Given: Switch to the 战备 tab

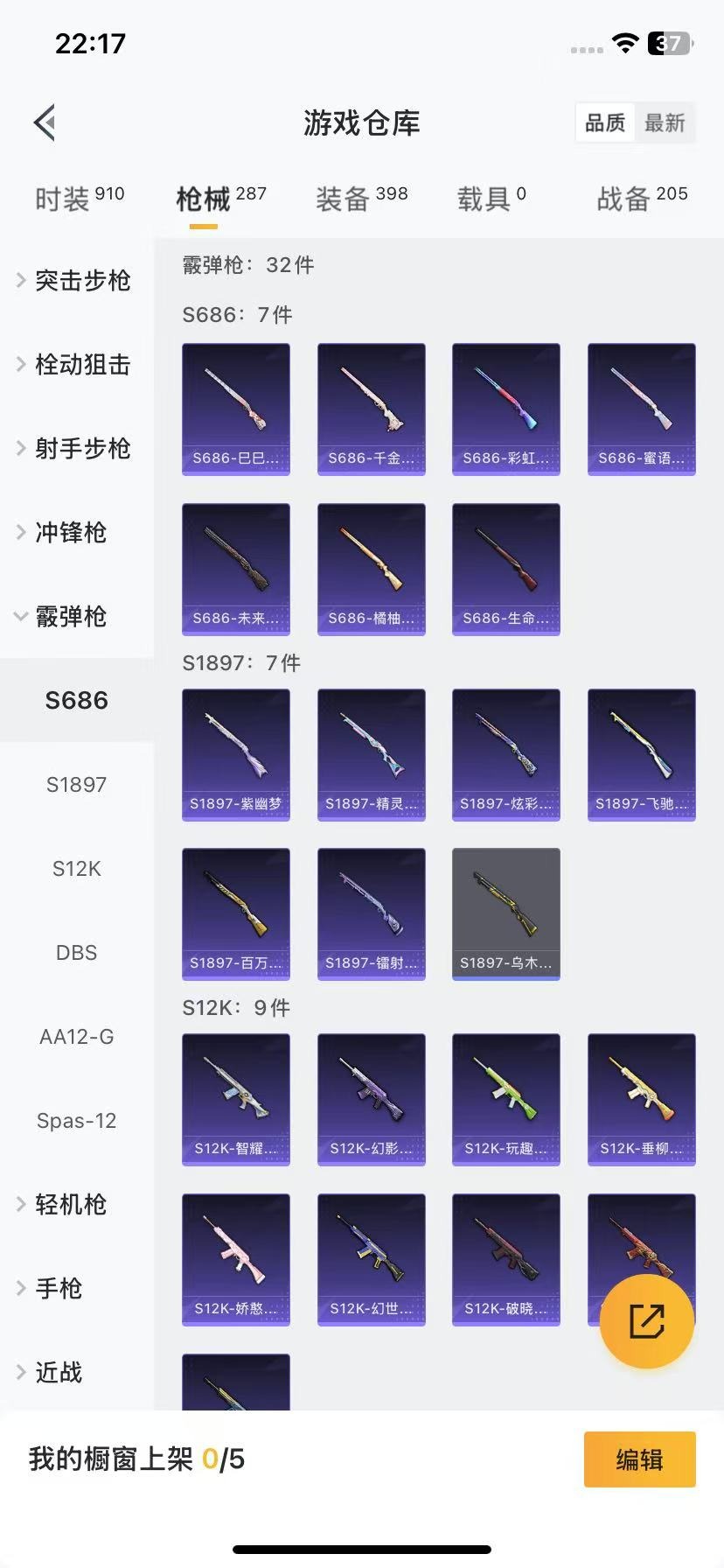Looking at the screenshot, I should coord(642,199).
